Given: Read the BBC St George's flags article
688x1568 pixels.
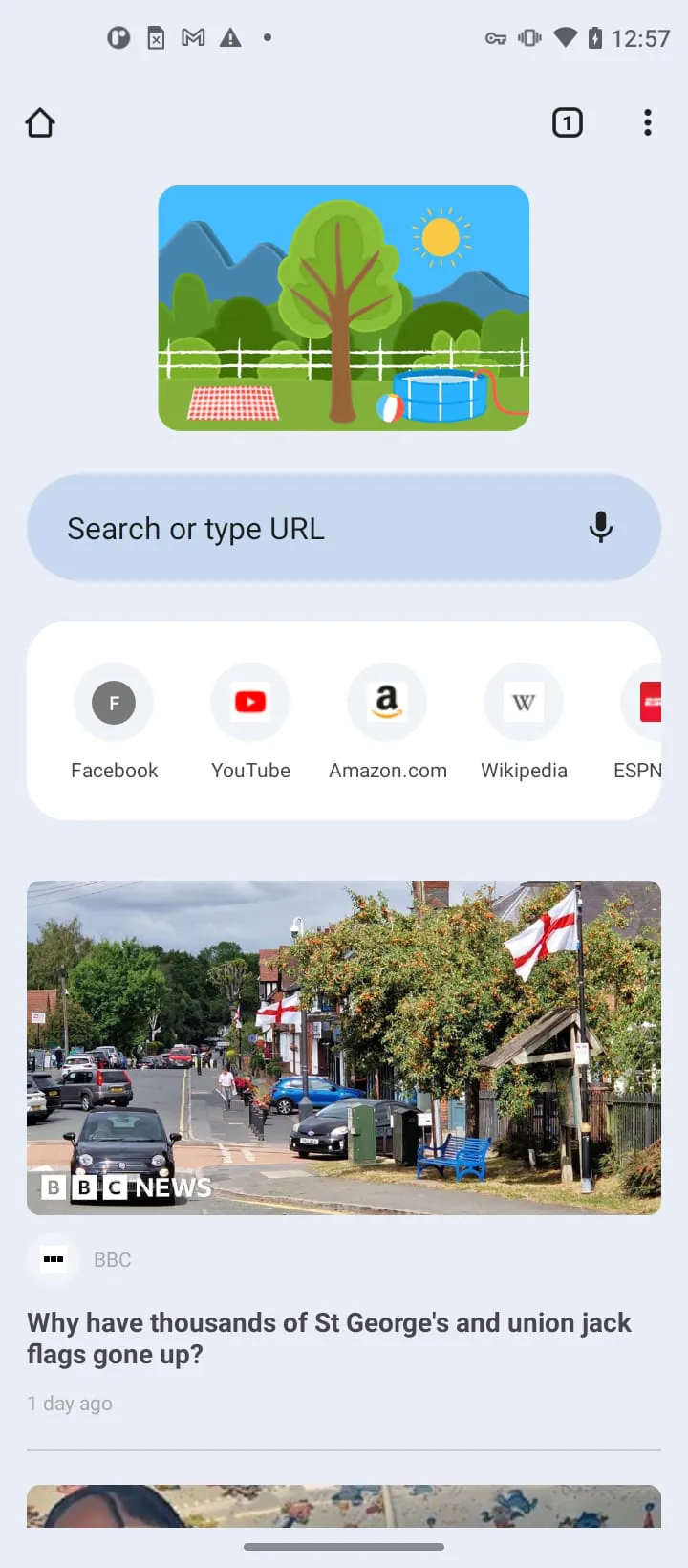Looking at the screenshot, I should tap(329, 1337).
